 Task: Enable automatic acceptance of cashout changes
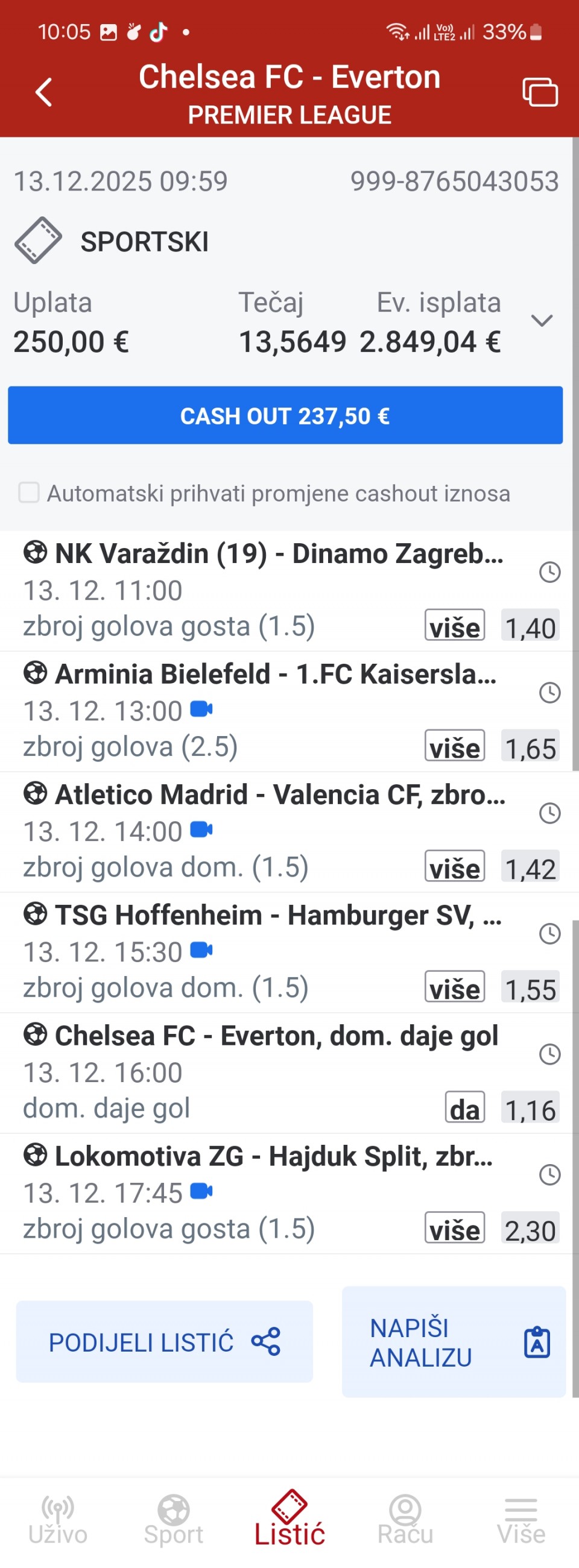(x=28, y=493)
